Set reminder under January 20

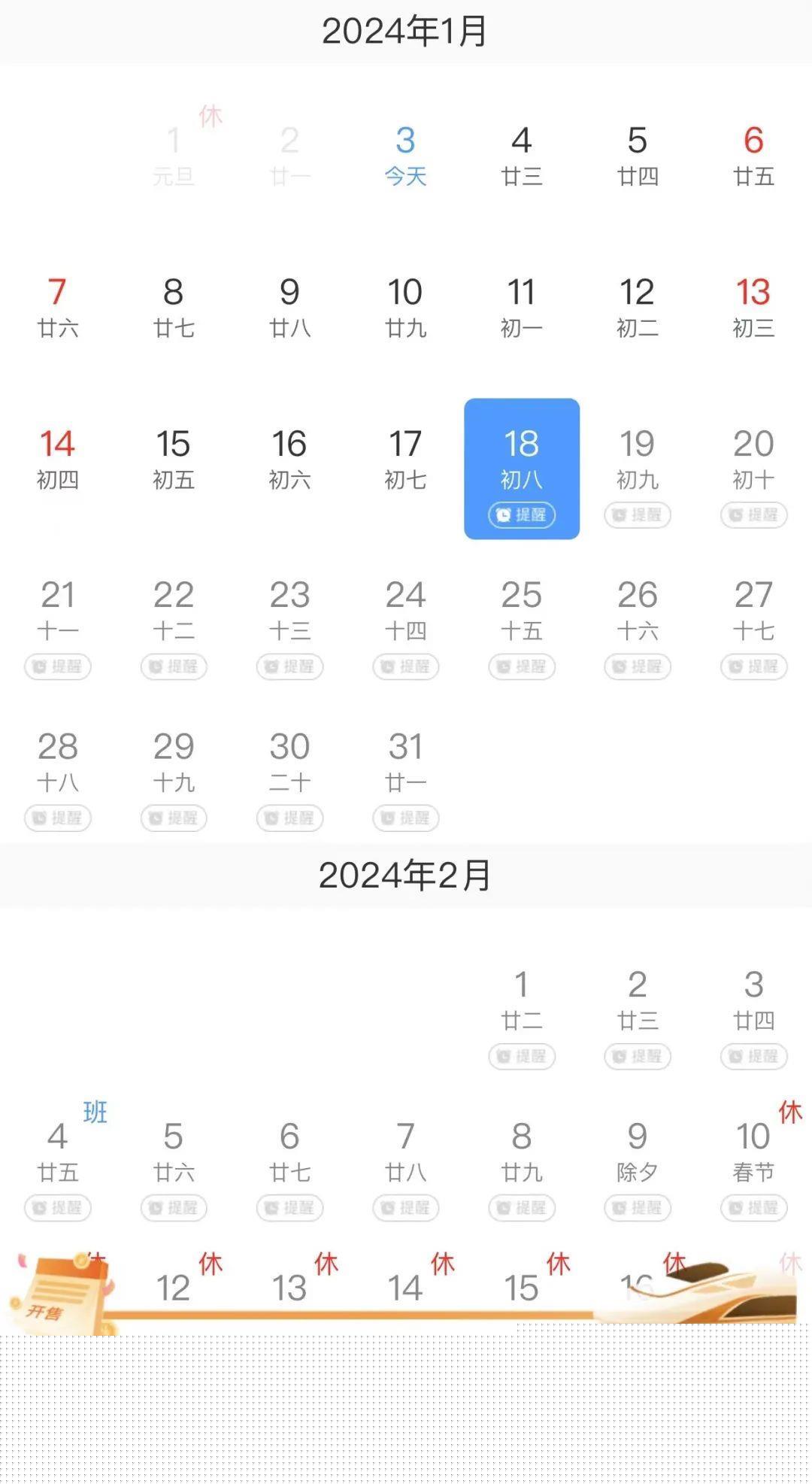753,515
